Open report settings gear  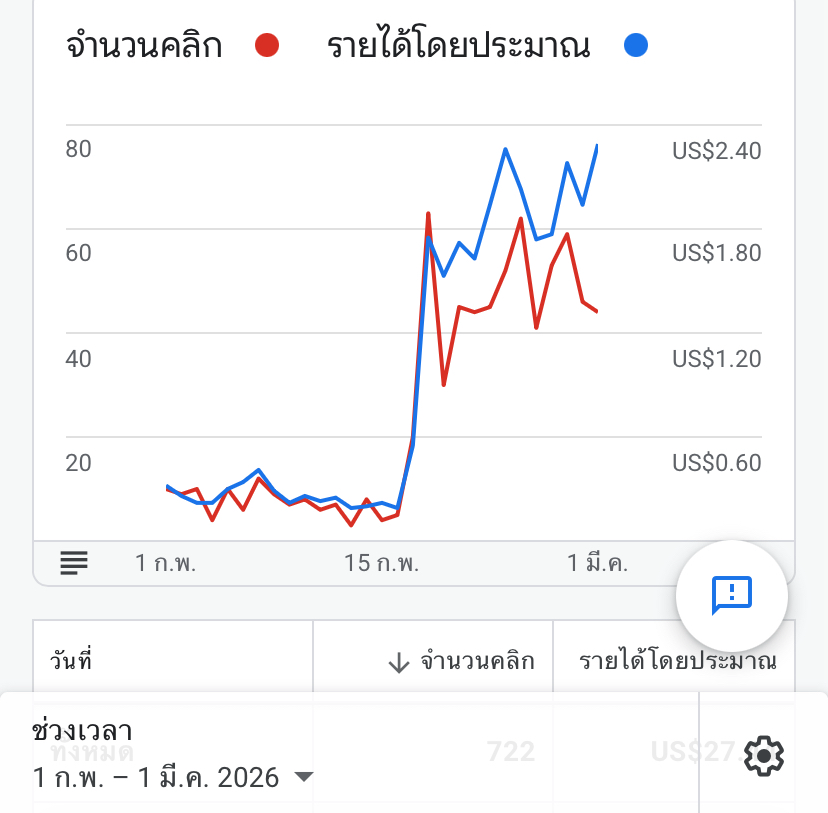765,755
